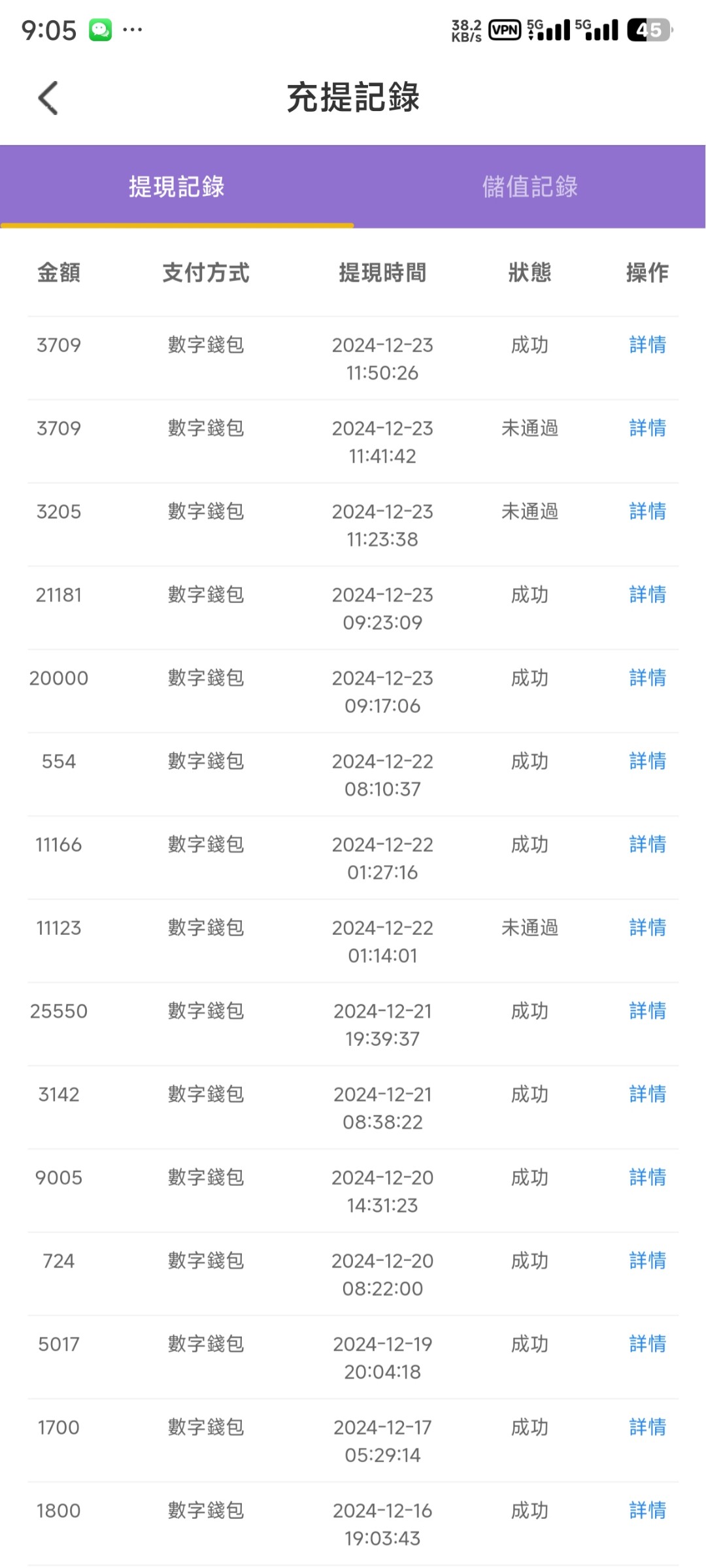
Task: Open 詳情 for the 3205 withdrawal
Action: click(x=647, y=512)
